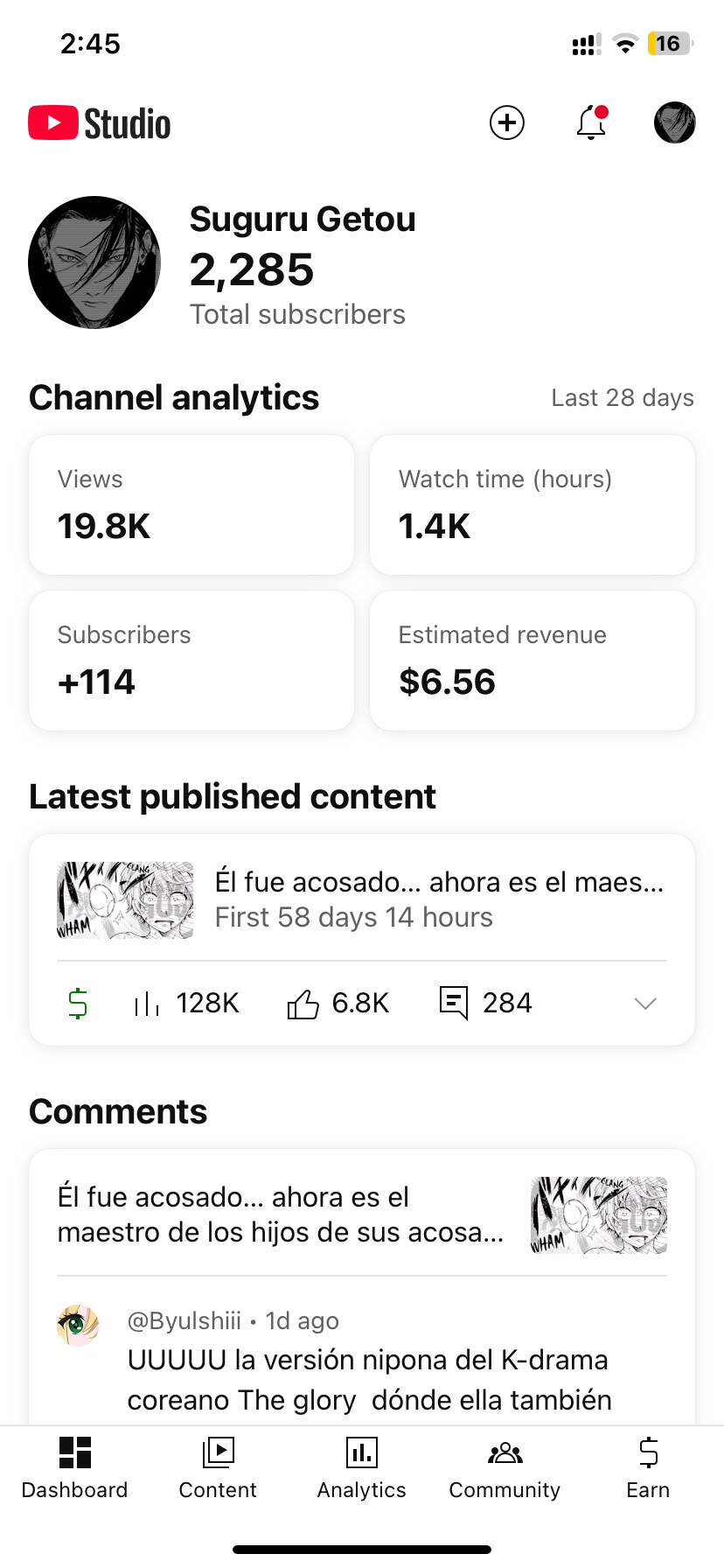Open the account profile picture
This screenshot has height=1568, width=724.
[x=674, y=122]
